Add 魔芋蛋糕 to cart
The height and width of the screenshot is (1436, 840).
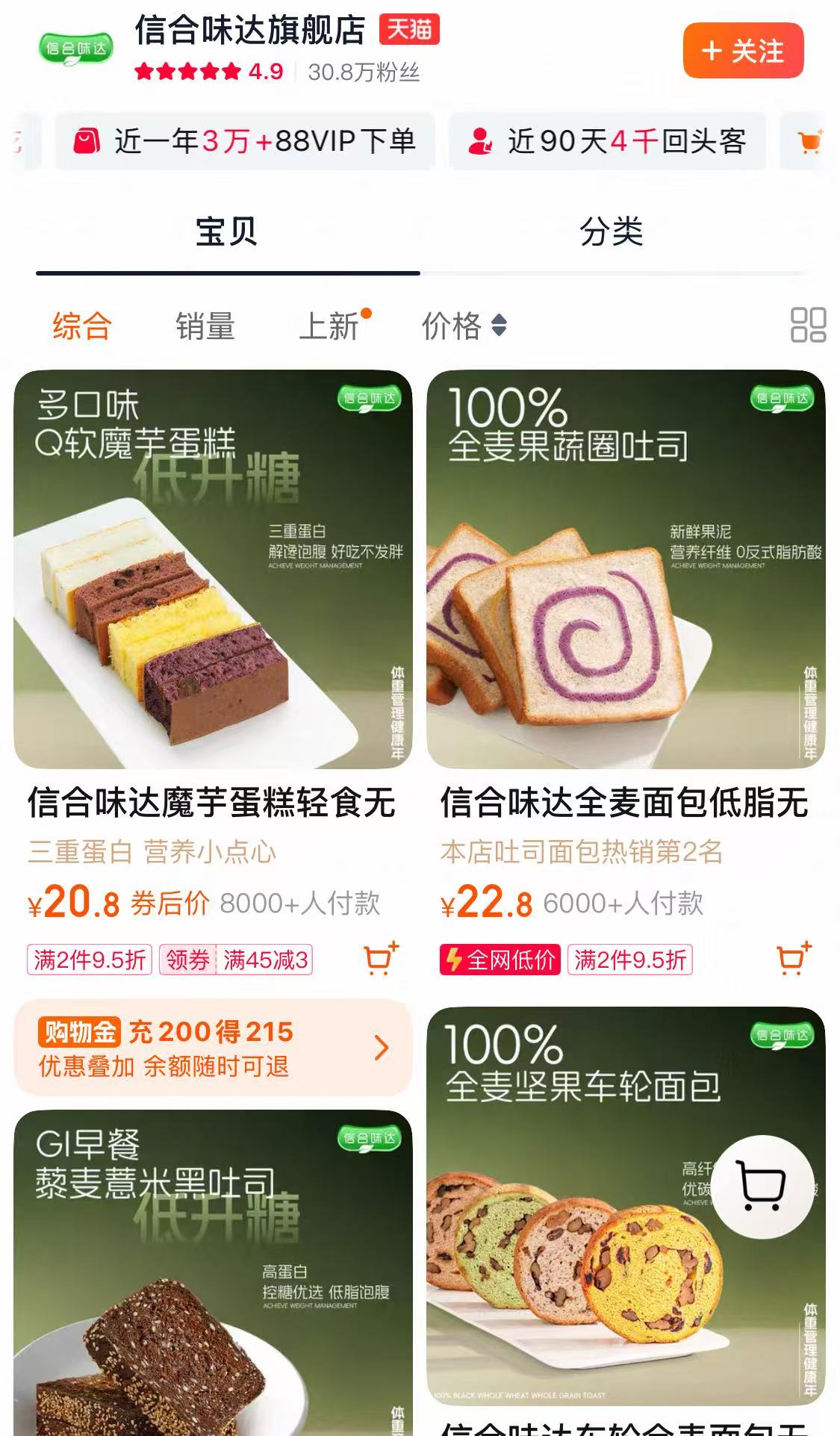tap(381, 959)
